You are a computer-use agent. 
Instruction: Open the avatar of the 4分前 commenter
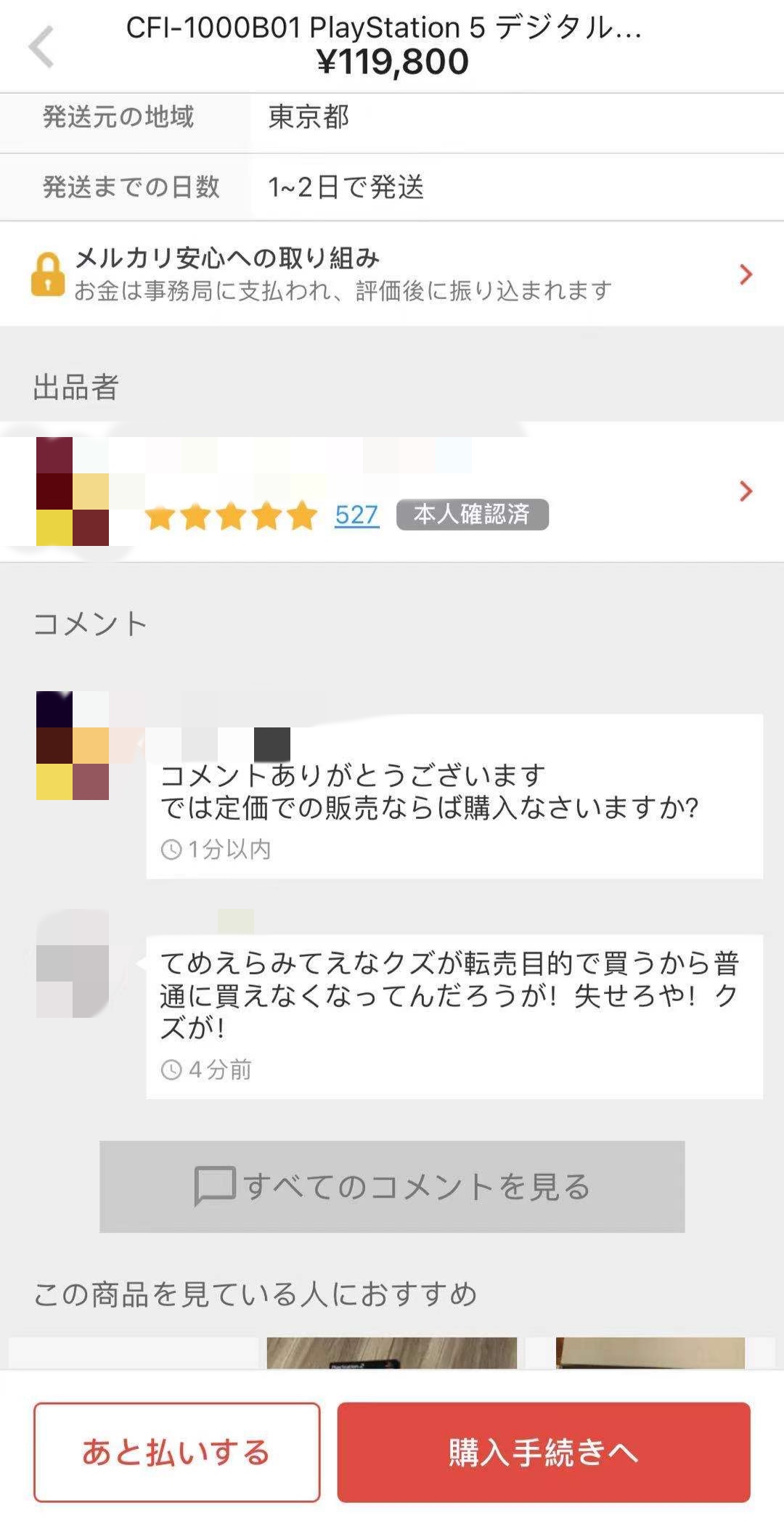click(73, 963)
